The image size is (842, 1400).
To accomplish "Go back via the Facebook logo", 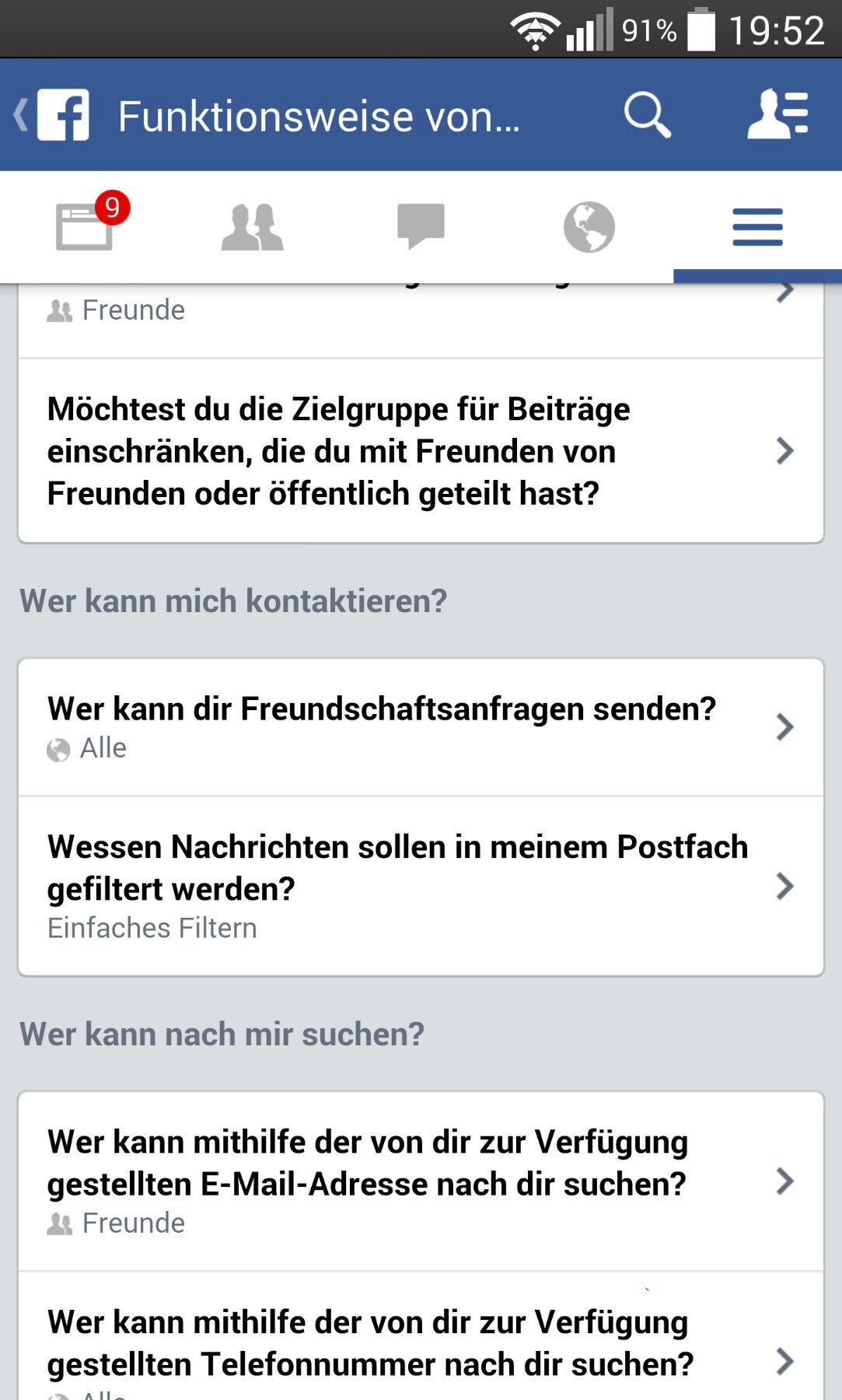I will coord(51,115).
